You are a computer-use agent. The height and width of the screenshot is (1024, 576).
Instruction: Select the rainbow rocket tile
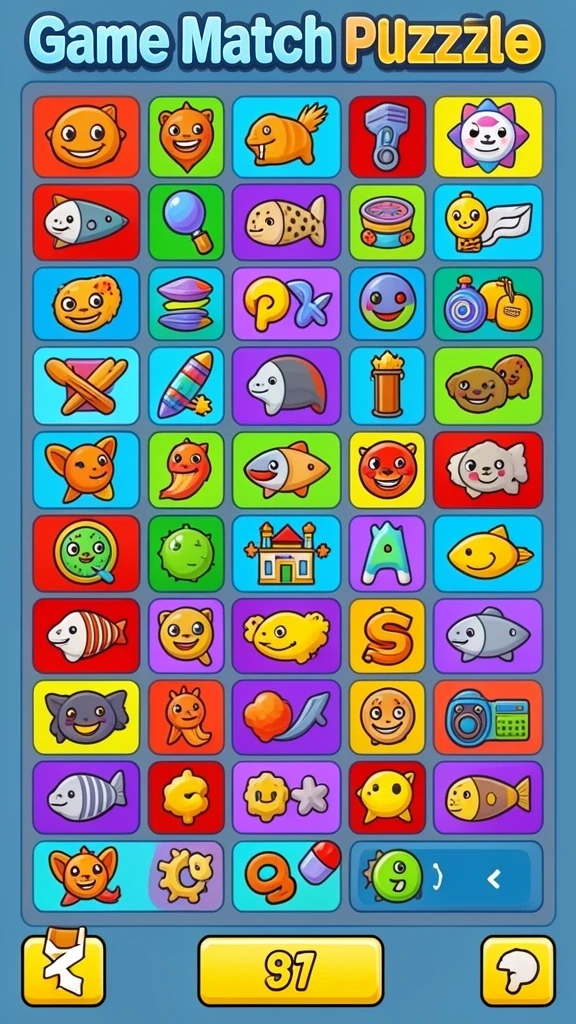tap(186, 386)
